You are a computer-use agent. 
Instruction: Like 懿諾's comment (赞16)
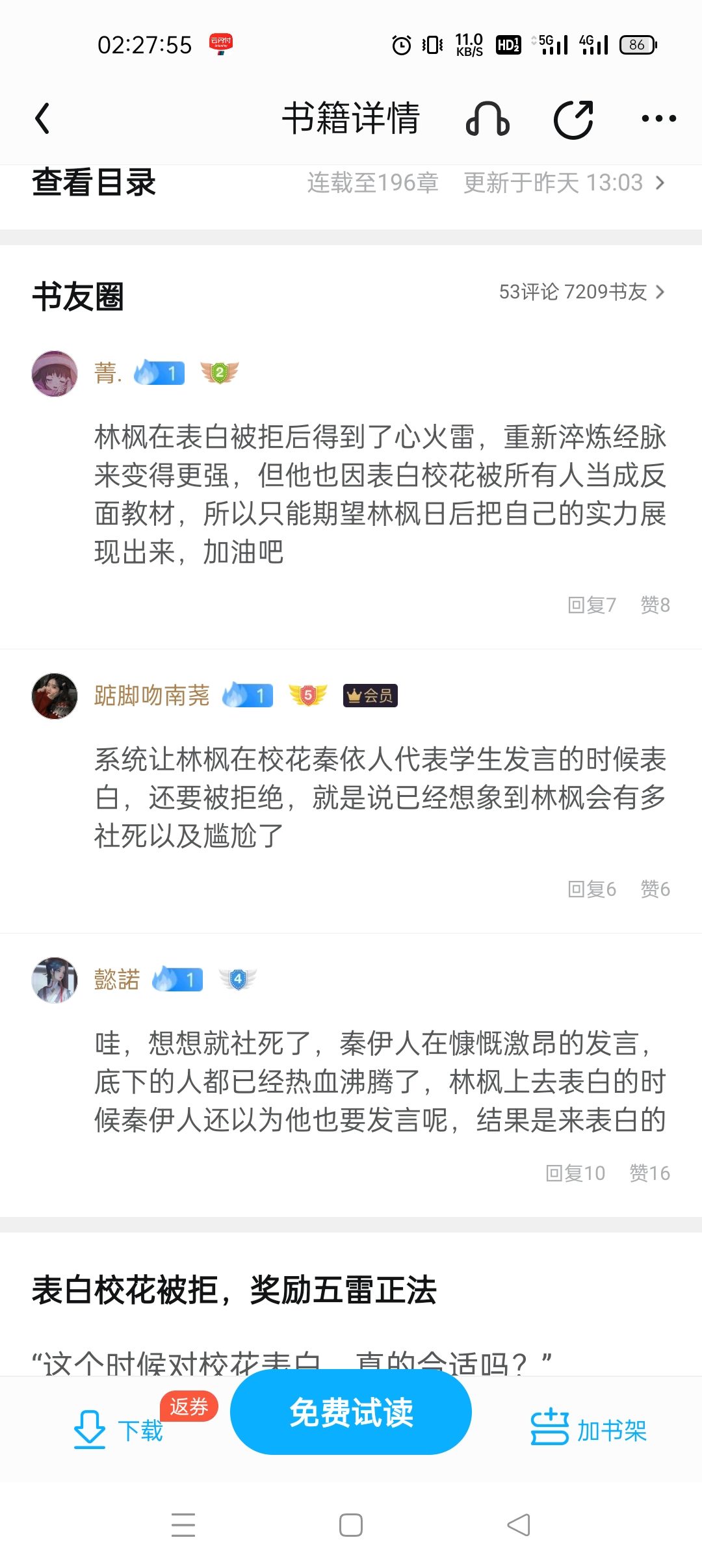[649, 1173]
